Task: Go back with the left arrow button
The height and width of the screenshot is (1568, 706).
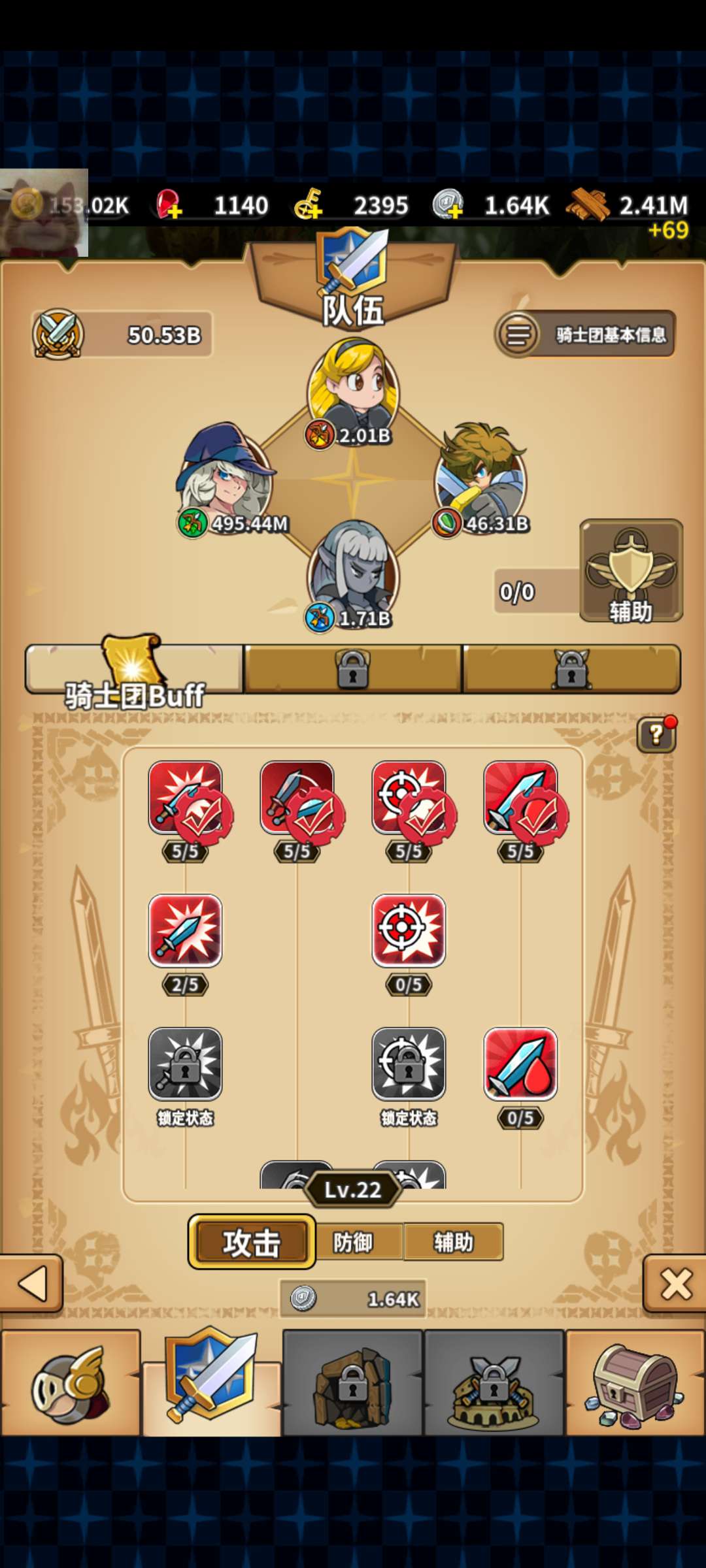Action: (31, 1284)
